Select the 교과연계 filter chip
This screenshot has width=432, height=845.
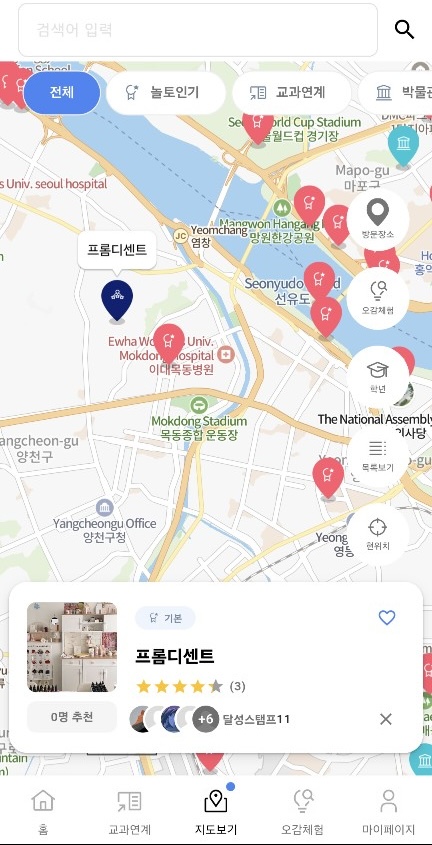click(291, 93)
